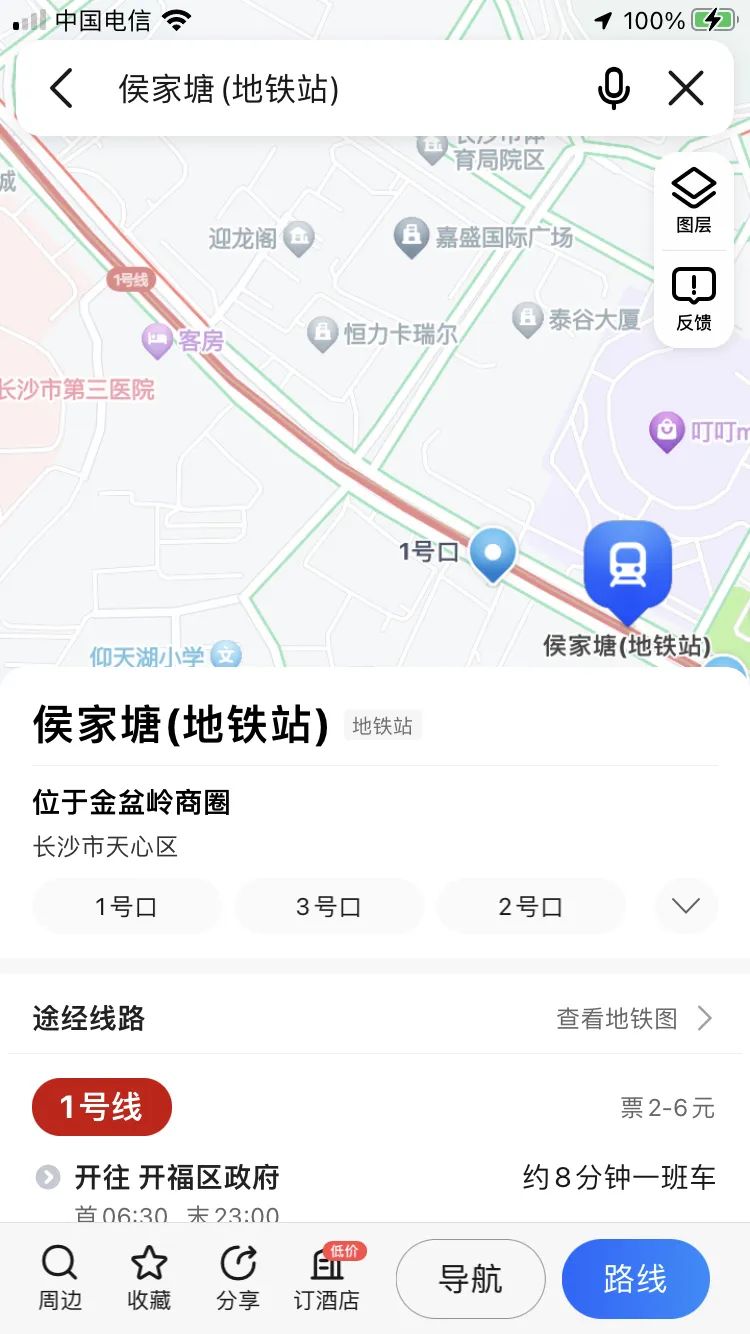Clear the search with the X icon
The image size is (750, 1334).
[x=686, y=89]
